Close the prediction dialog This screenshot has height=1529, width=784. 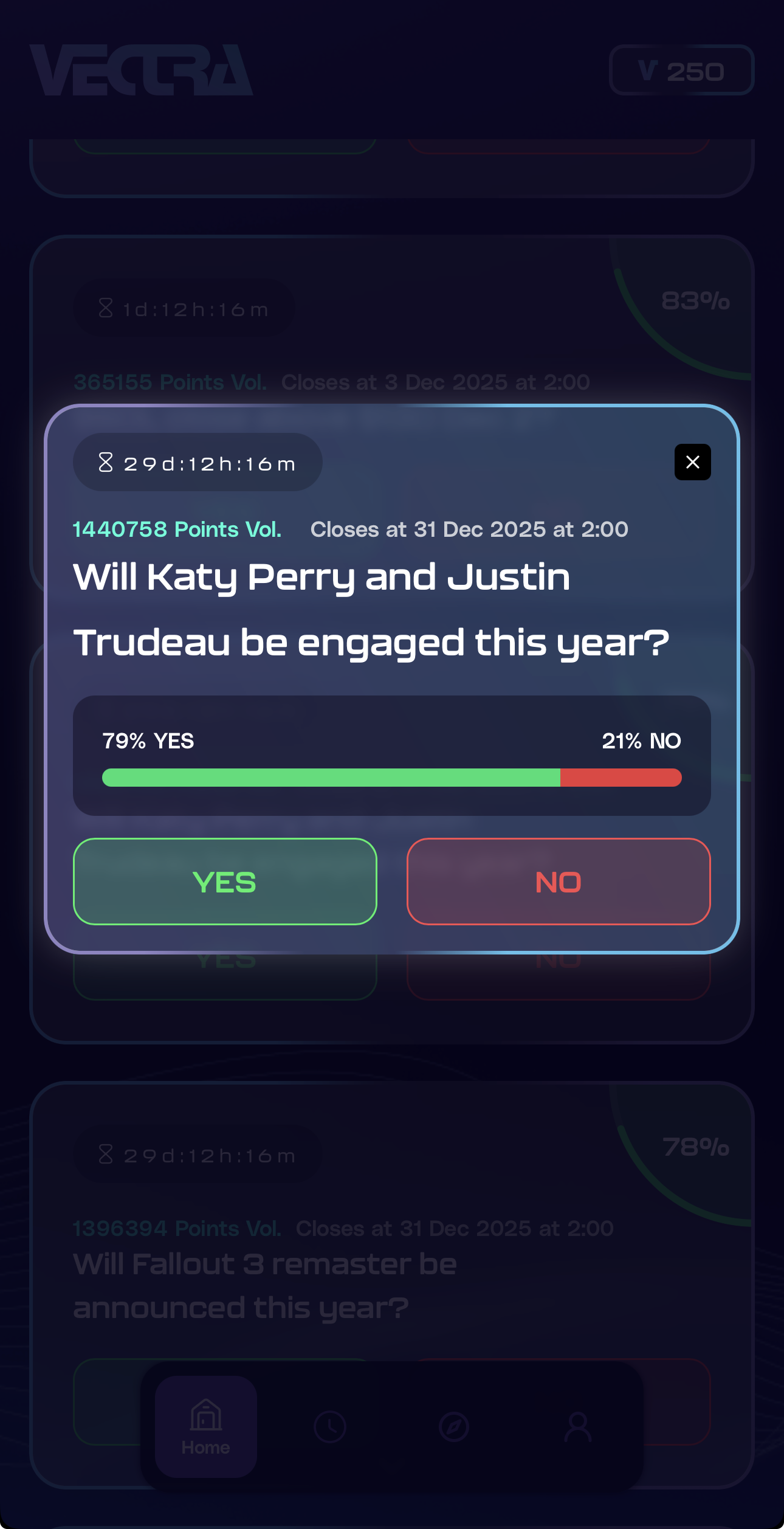coord(692,462)
